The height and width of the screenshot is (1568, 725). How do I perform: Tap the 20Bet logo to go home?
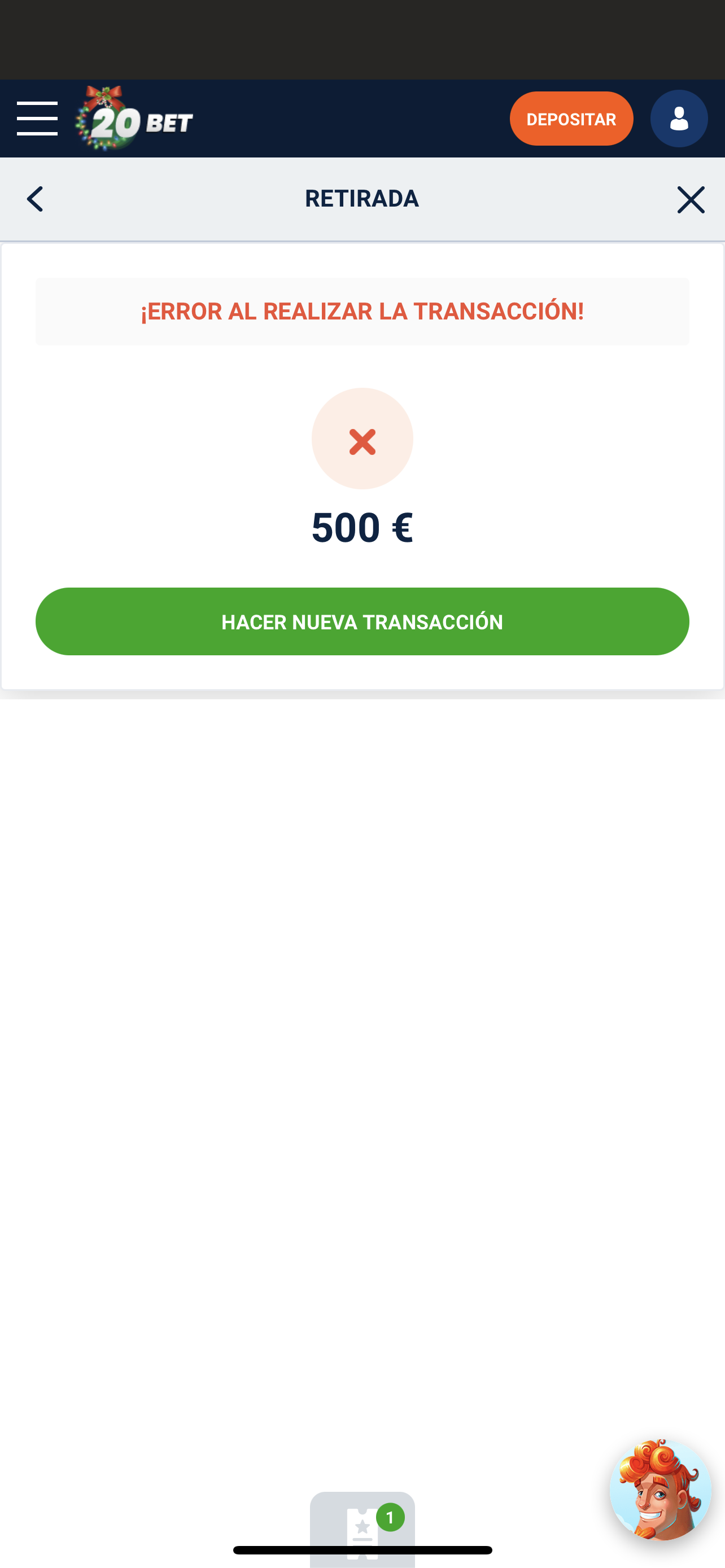pyautogui.click(x=134, y=119)
